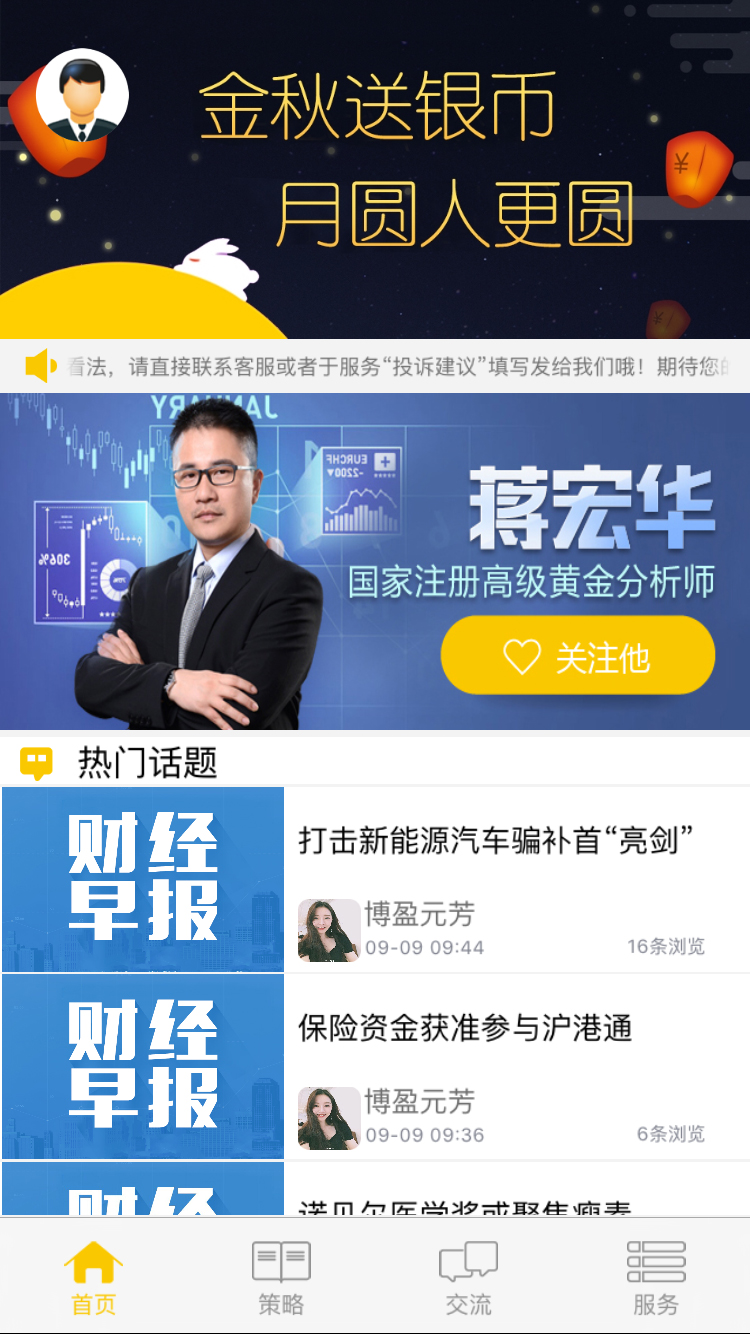Follow analyst 蒋宏华 with 关注他 button

pyautogui.click(x=577, y=656)
